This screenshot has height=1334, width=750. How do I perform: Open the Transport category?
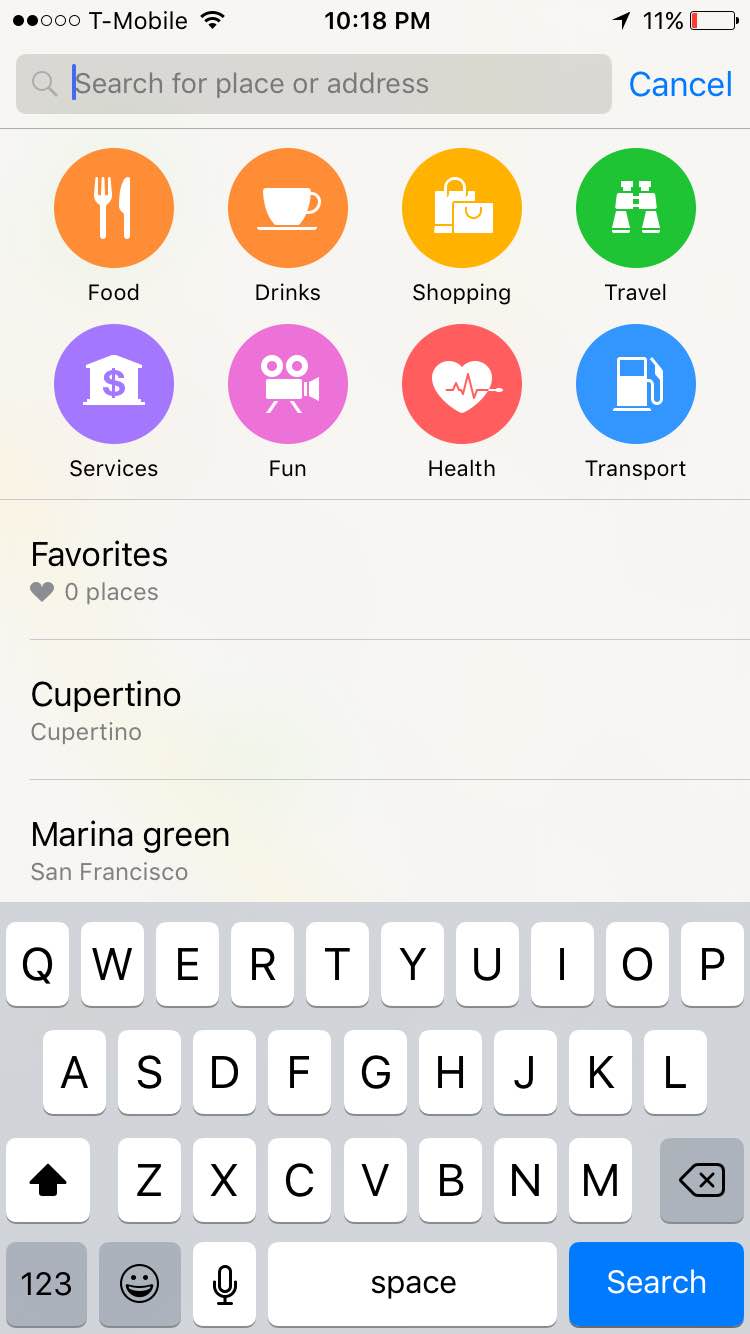tap(635, 384)
